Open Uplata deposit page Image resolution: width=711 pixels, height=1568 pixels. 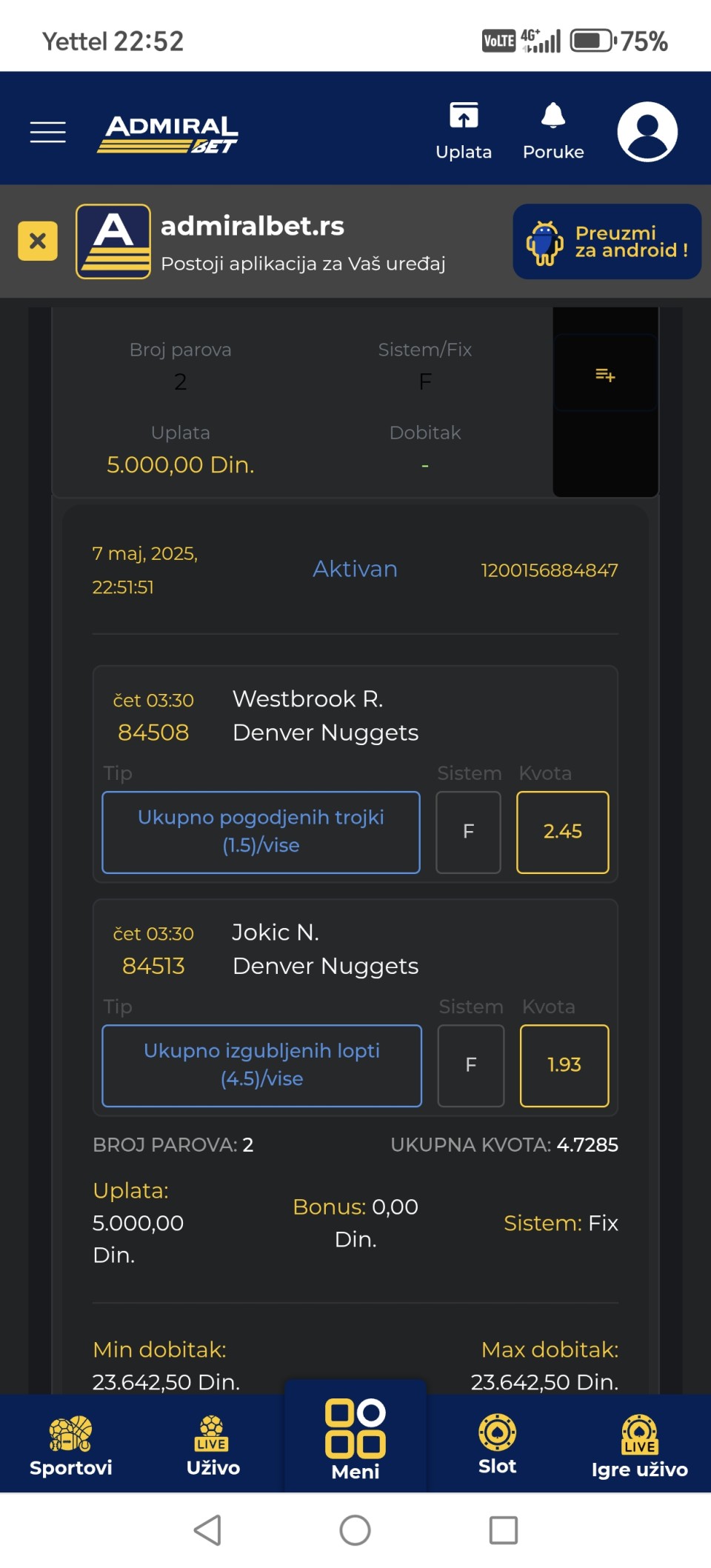click(464, 131)
